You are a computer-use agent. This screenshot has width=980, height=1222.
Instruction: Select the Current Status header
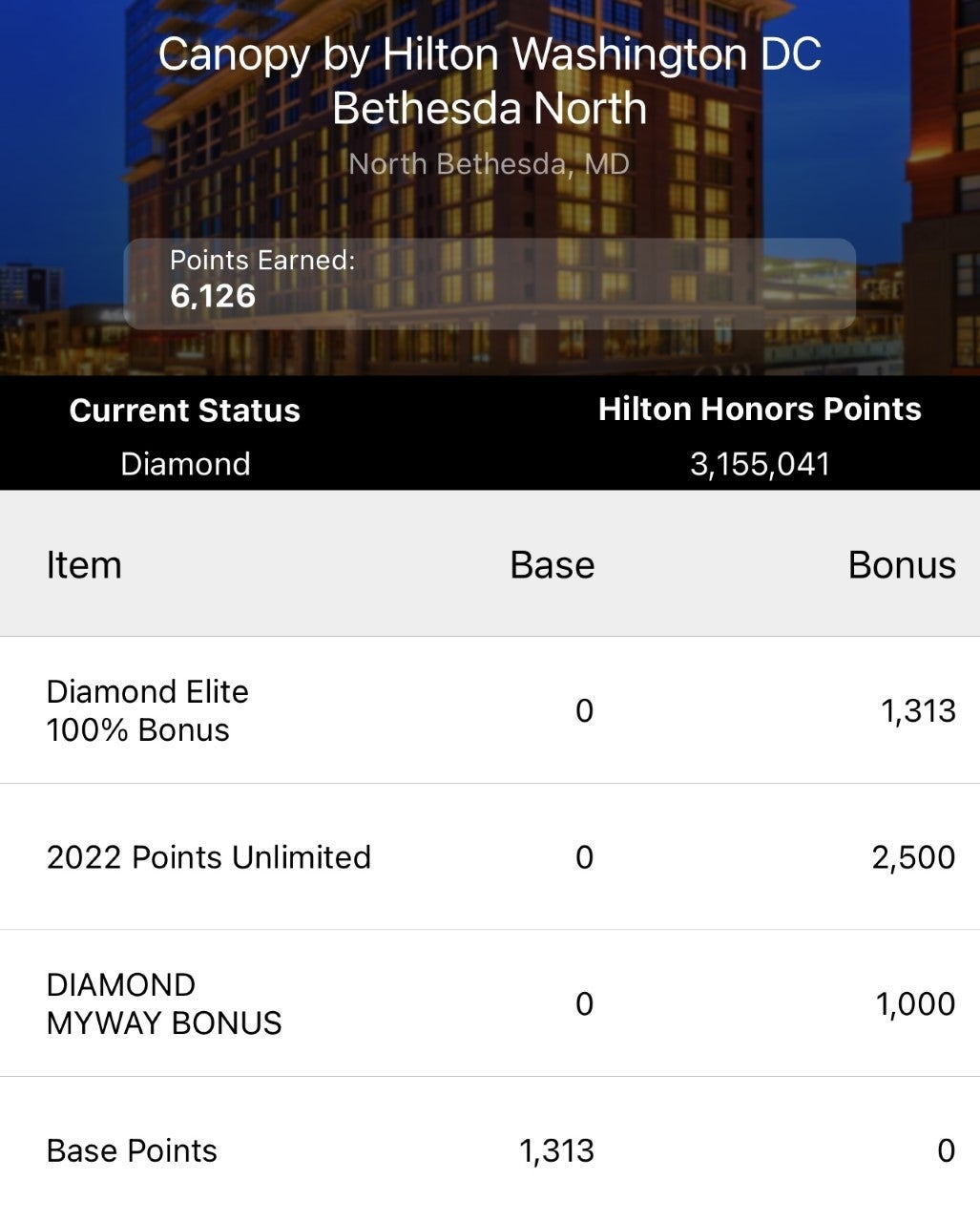point(184,411)
